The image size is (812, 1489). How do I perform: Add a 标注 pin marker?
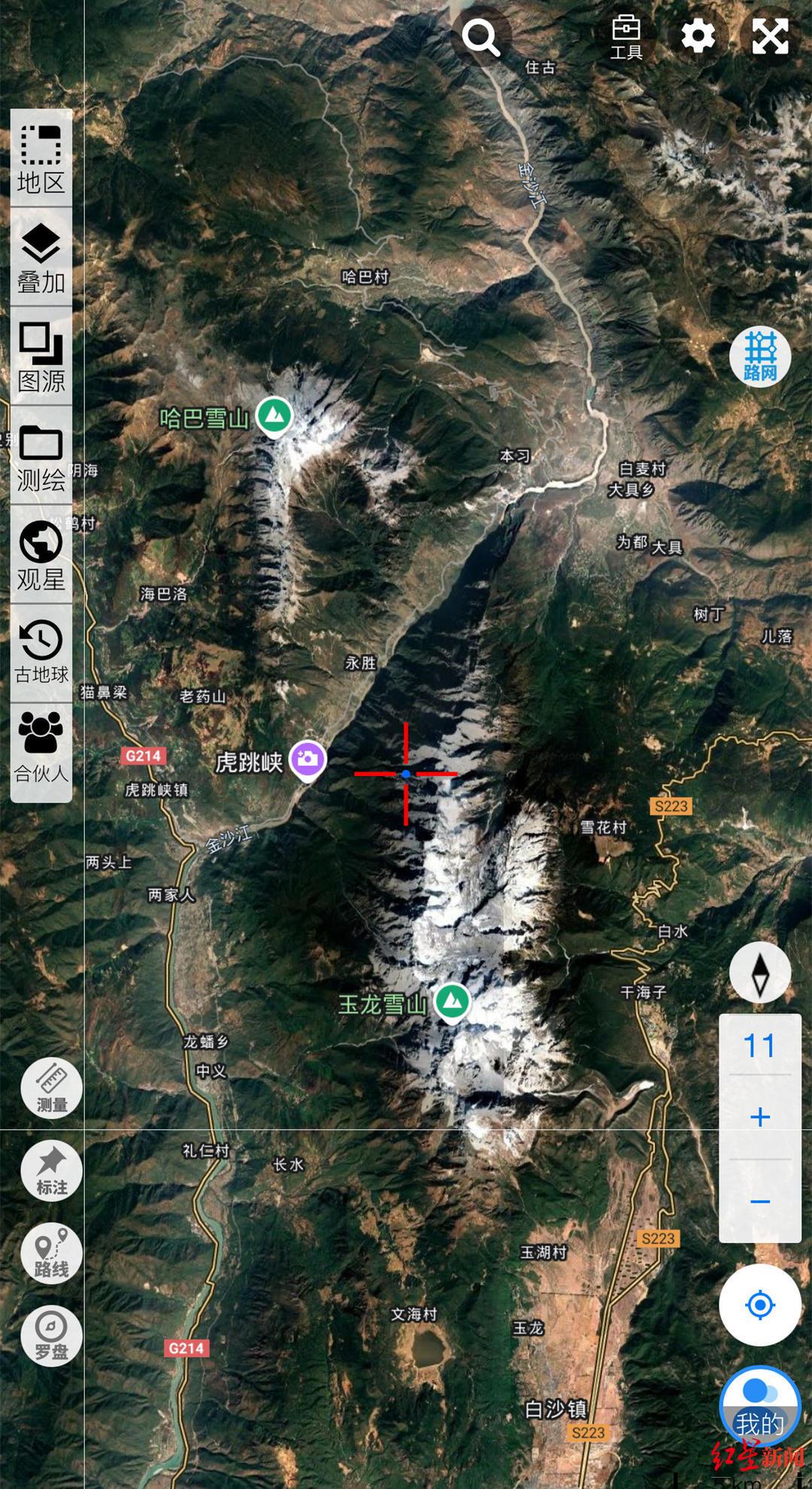[52, 1171]
